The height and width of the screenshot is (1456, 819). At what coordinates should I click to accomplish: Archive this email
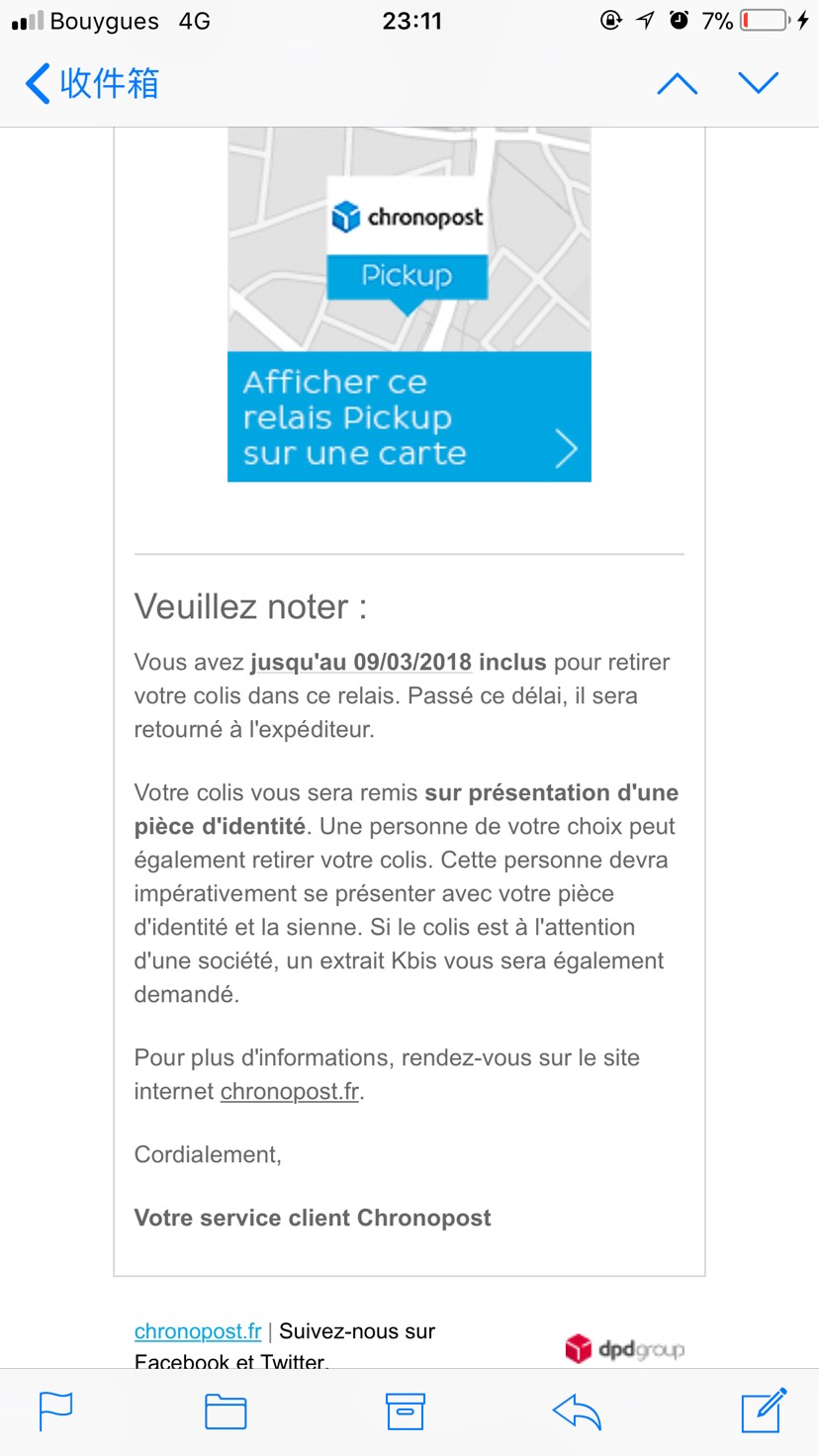tap(405, 1411)
